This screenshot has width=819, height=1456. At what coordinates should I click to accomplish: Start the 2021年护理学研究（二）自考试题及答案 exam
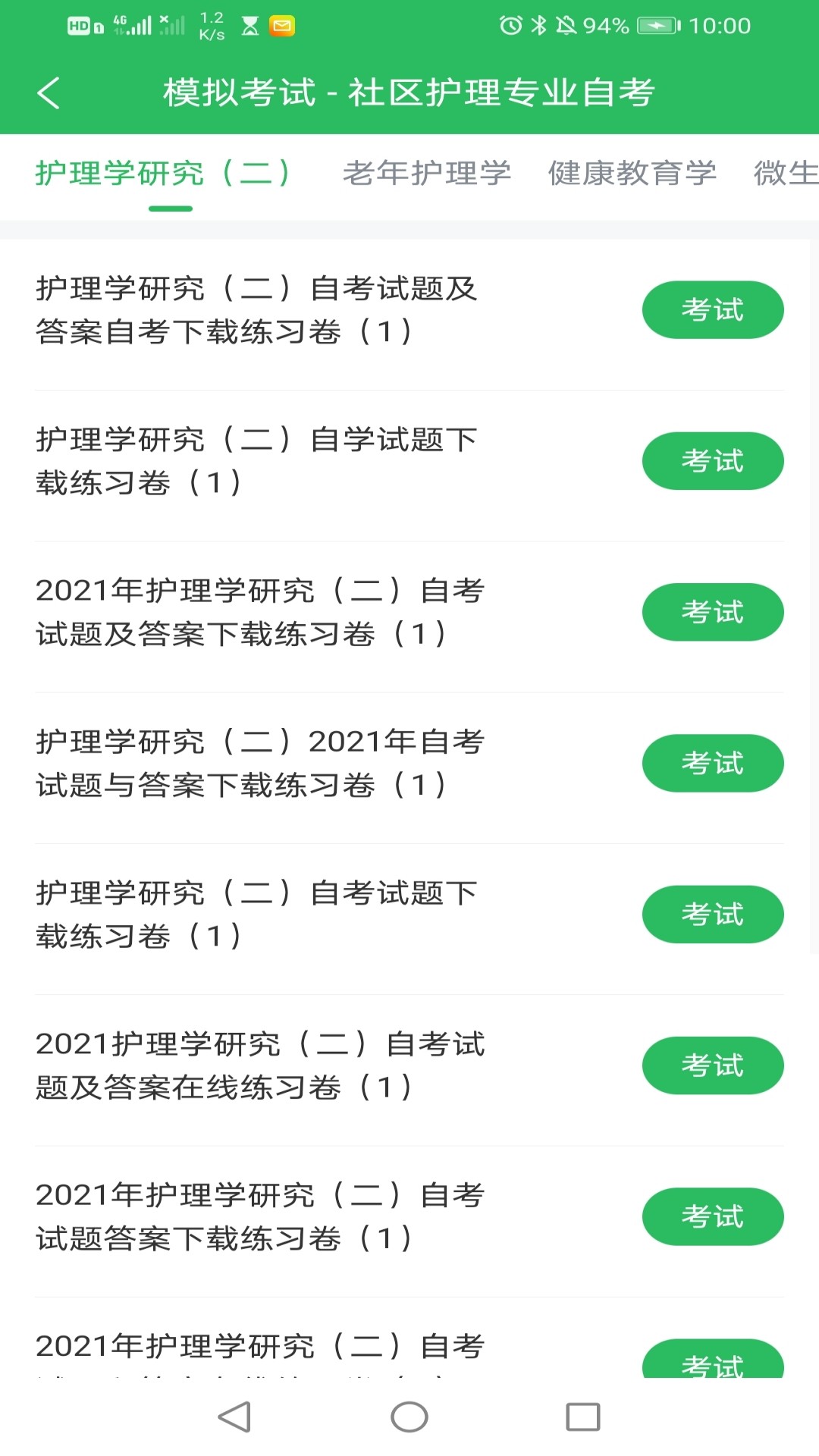tap(713, 611)
